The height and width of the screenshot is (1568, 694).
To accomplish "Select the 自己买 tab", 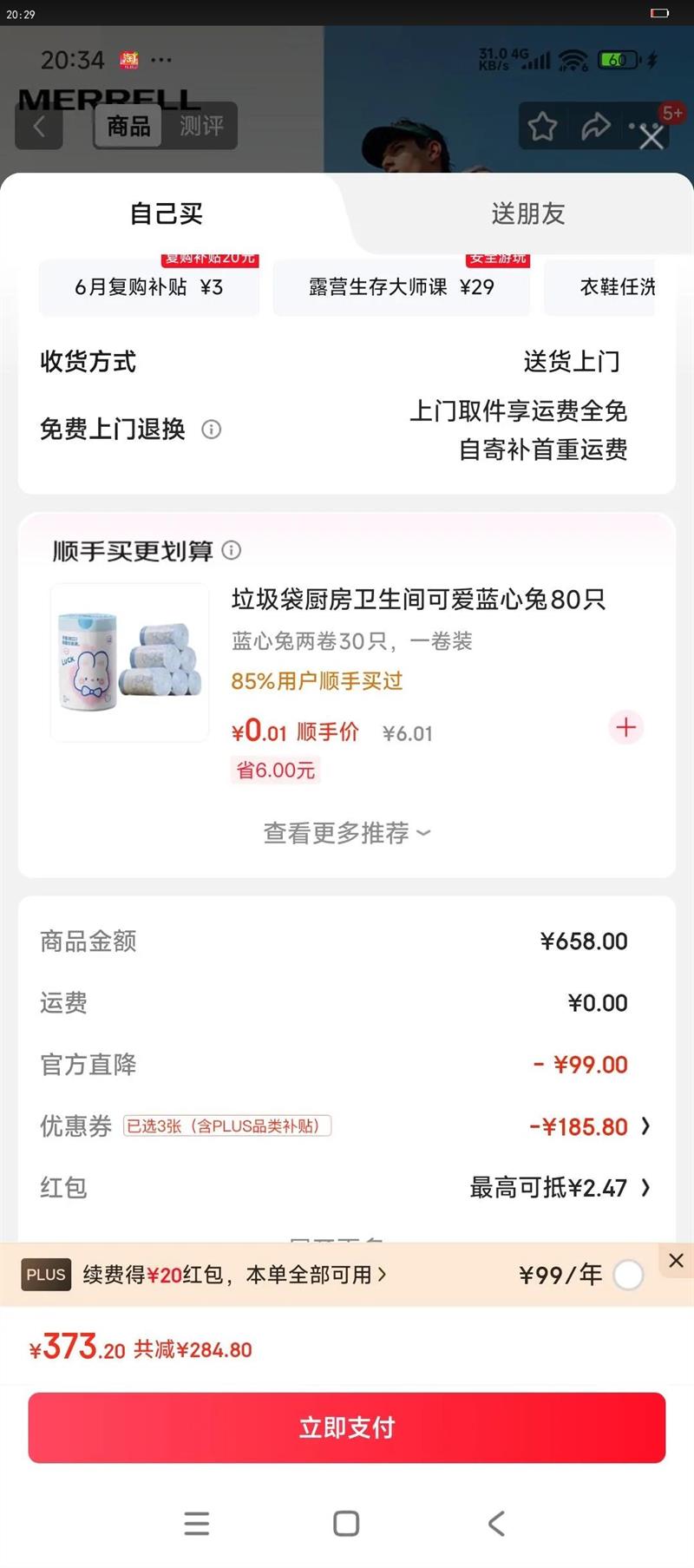I will (166, 213).
